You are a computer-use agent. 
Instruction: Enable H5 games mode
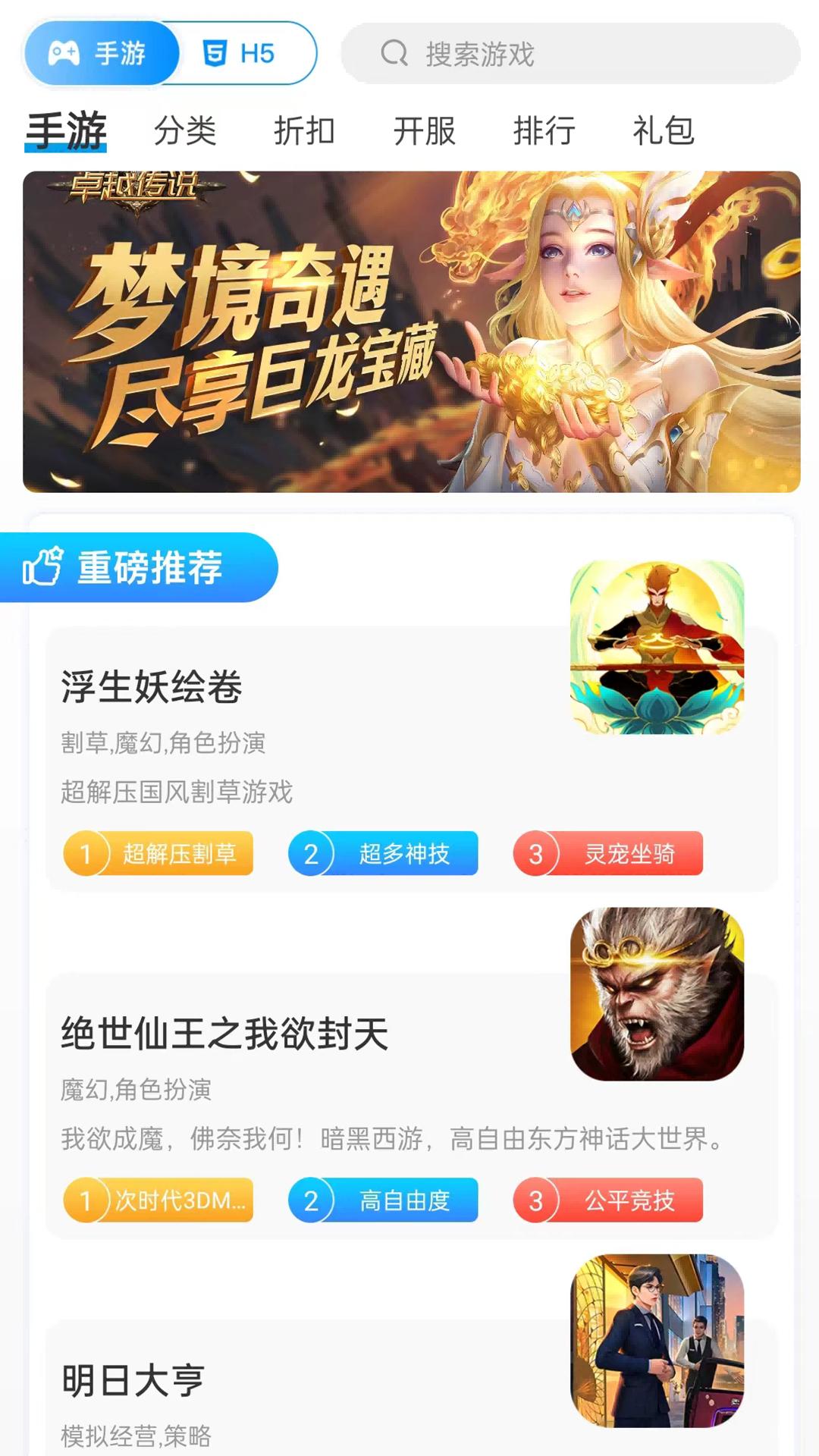pyautogui.click(x=243, y=52)
